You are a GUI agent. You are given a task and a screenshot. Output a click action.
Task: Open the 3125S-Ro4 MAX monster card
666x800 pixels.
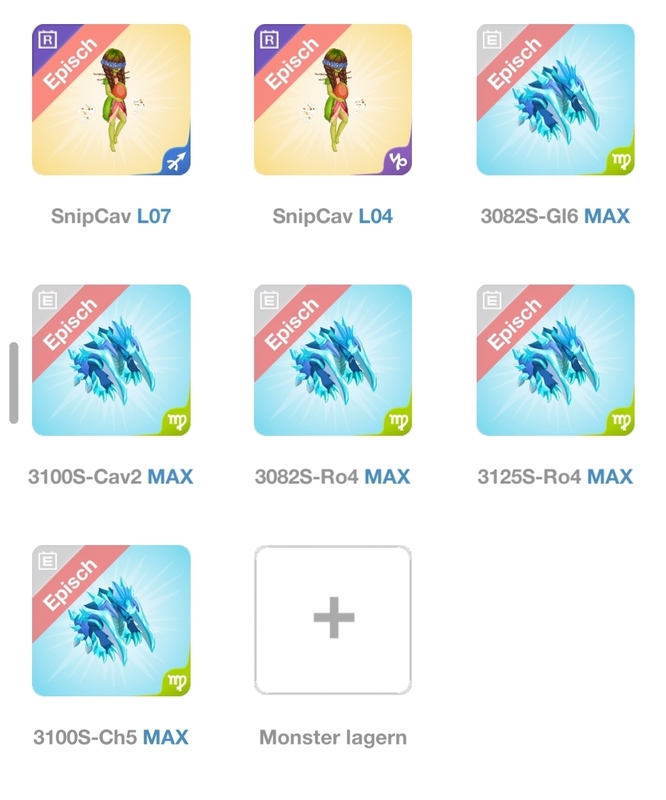(555, 360)
